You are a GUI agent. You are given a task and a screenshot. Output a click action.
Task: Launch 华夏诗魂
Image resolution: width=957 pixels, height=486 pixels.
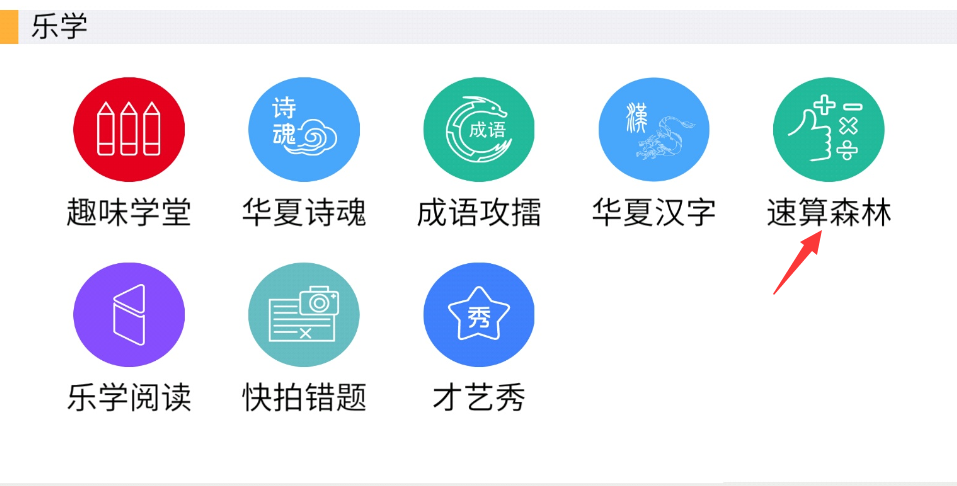pyautogui.click(x=304, y=130)
